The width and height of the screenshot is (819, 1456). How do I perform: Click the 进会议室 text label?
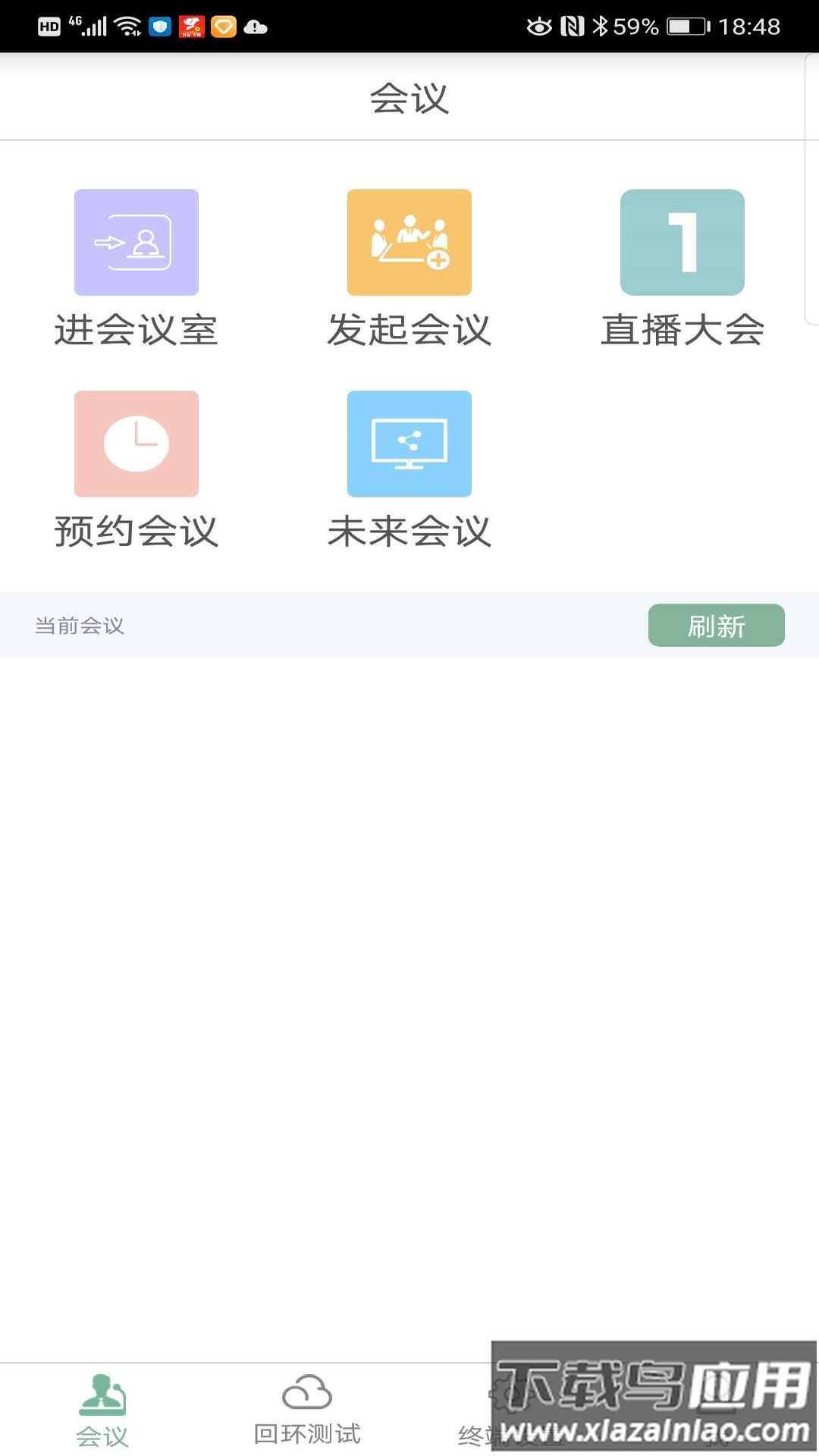point(136,331)
